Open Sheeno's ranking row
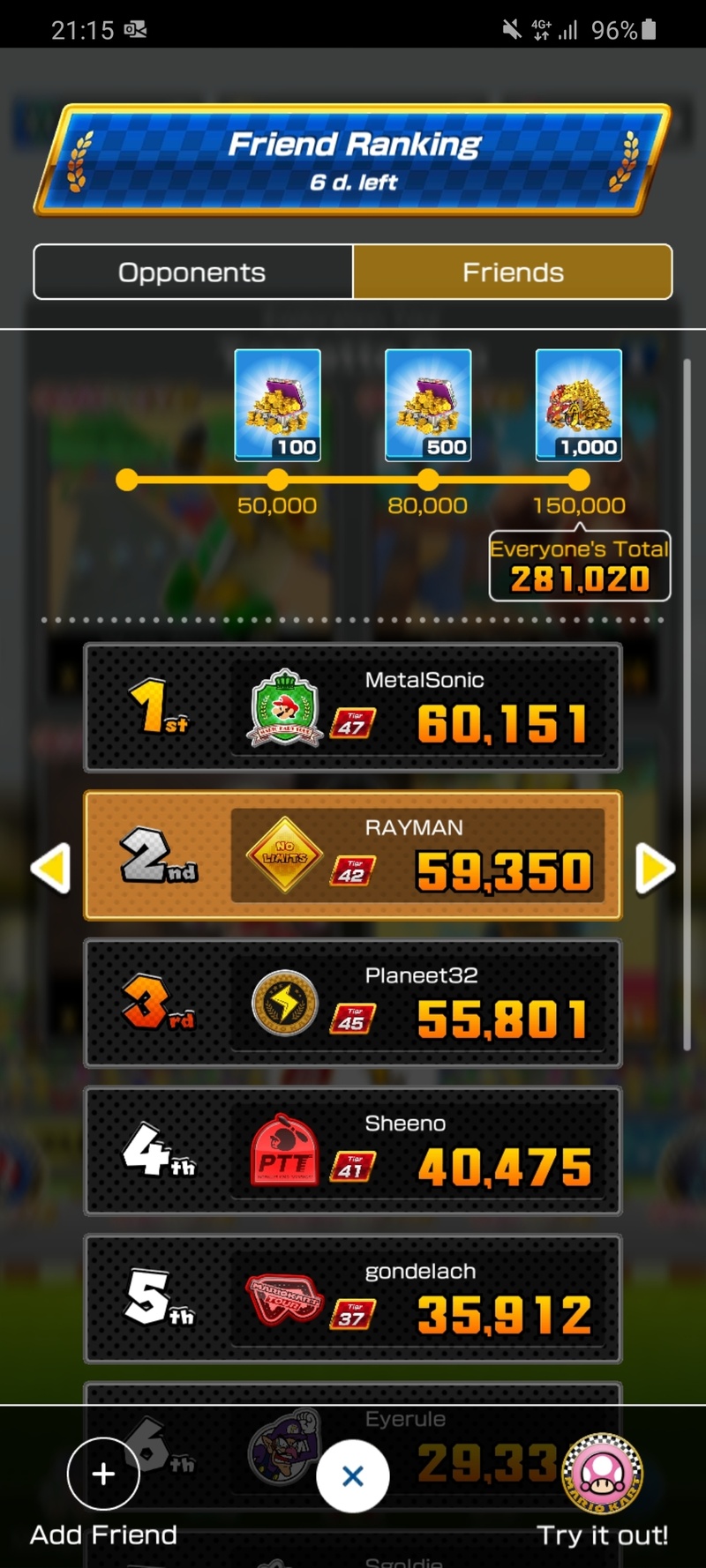This screenshot has width=706, height=1568. [x=352, y=1150]
